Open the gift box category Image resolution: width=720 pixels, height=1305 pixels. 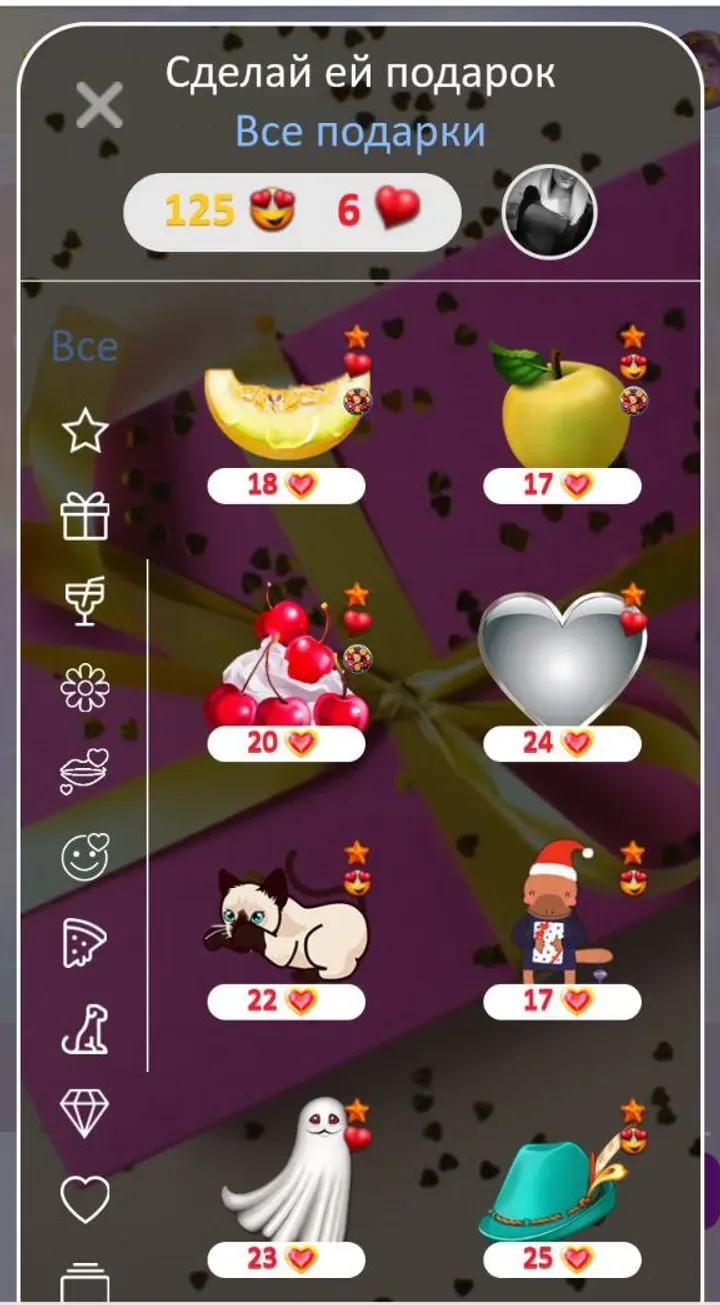[x=85, y=517]
